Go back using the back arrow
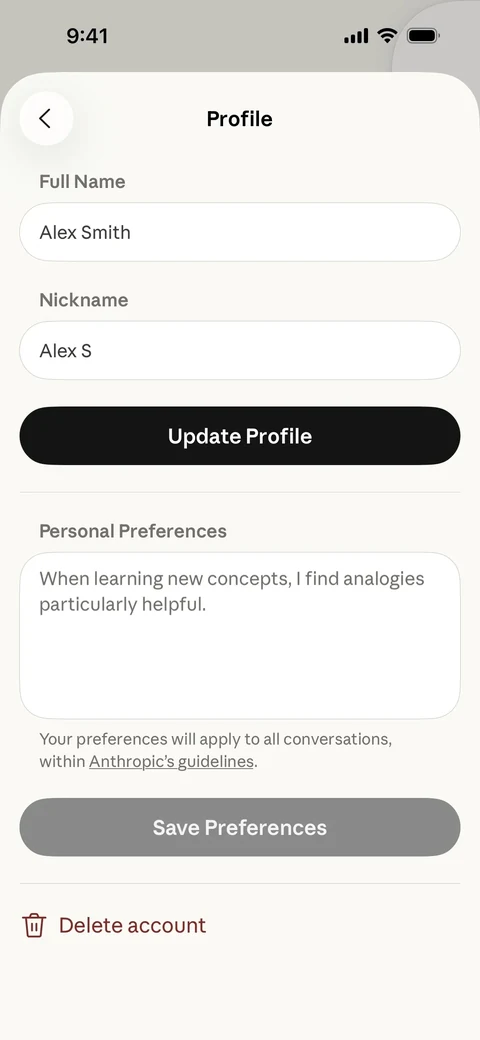The image size is (480, 1040). pyautogui.click(x=46, y=119)
